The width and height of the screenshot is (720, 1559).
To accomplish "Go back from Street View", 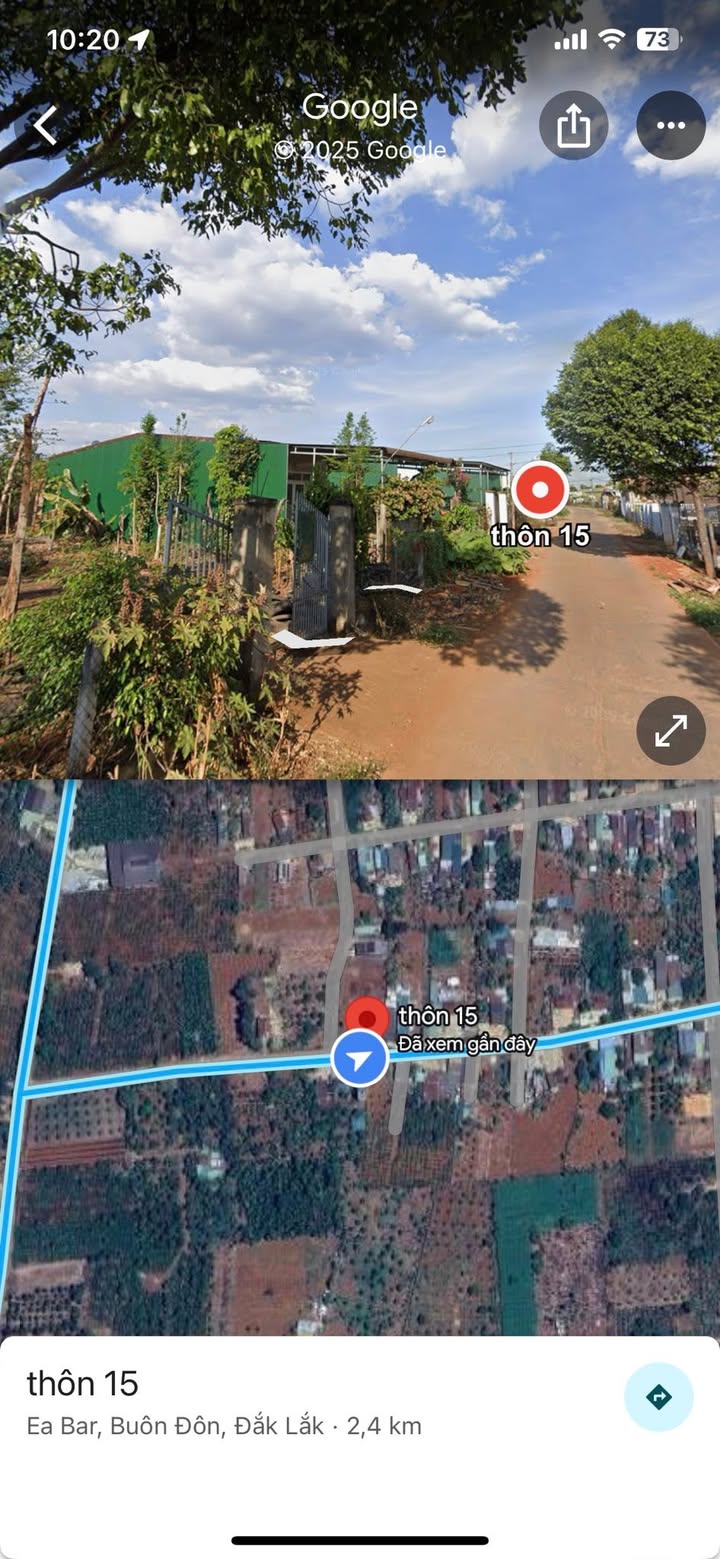I will (x=45, y=125).
